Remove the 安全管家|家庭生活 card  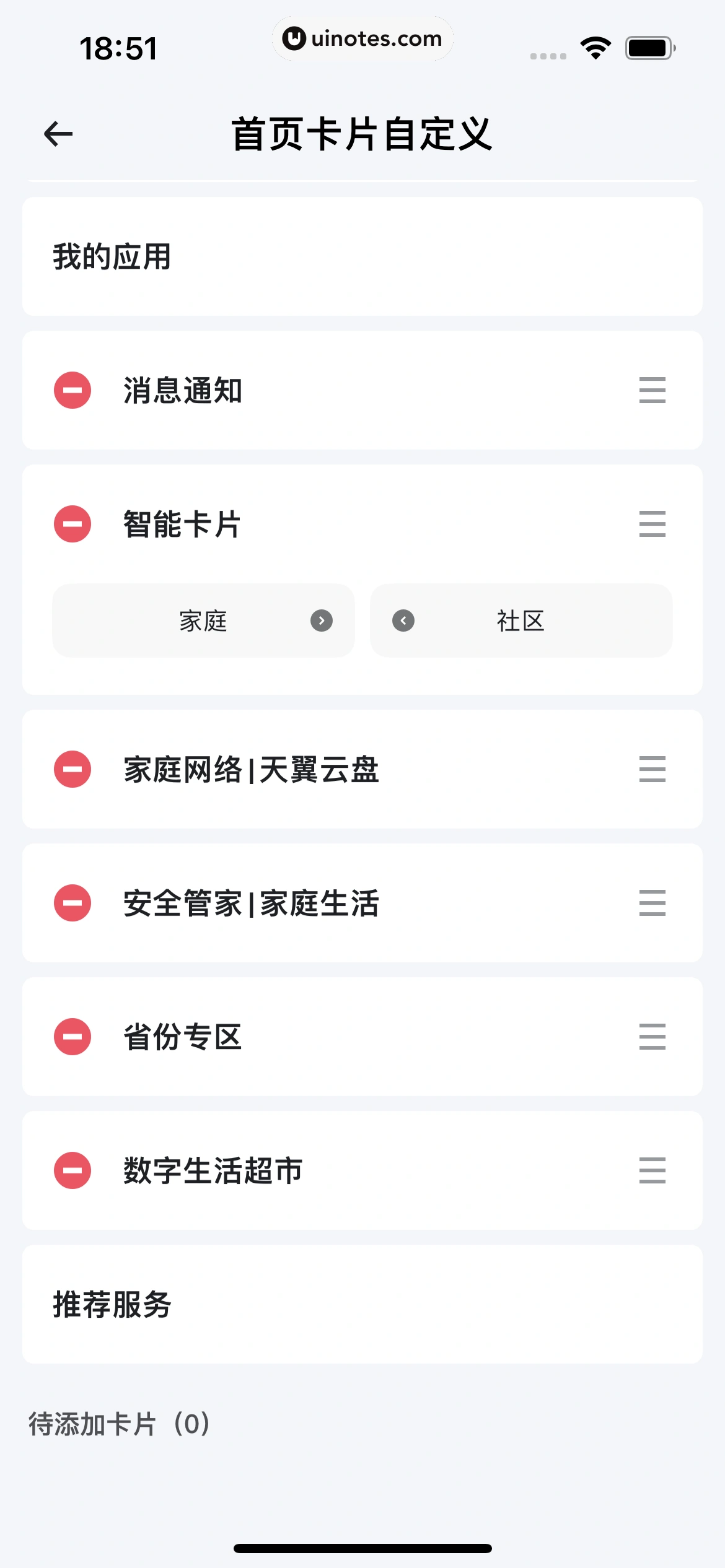72,903
